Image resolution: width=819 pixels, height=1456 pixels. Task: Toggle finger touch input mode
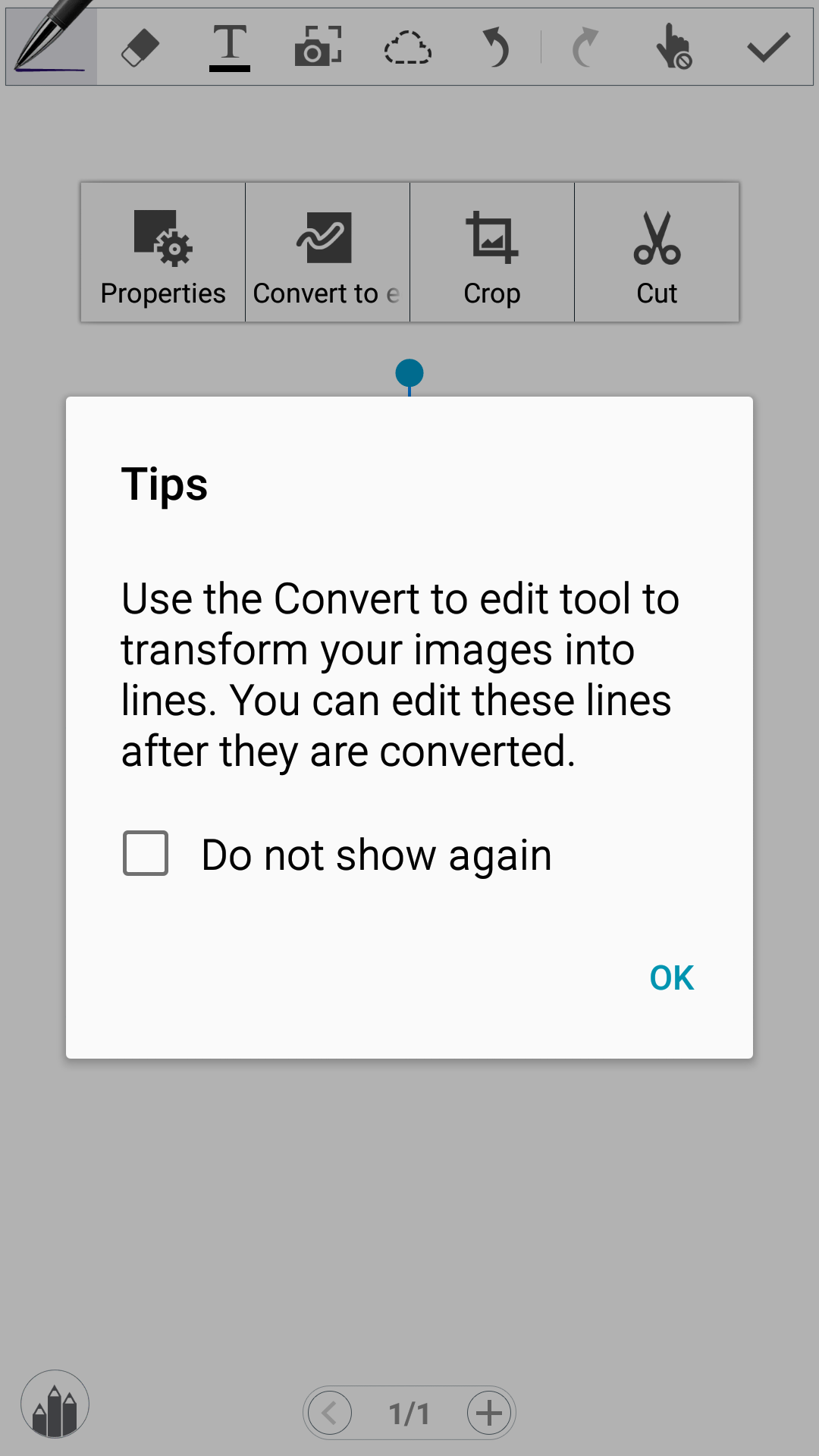point(674,47)
